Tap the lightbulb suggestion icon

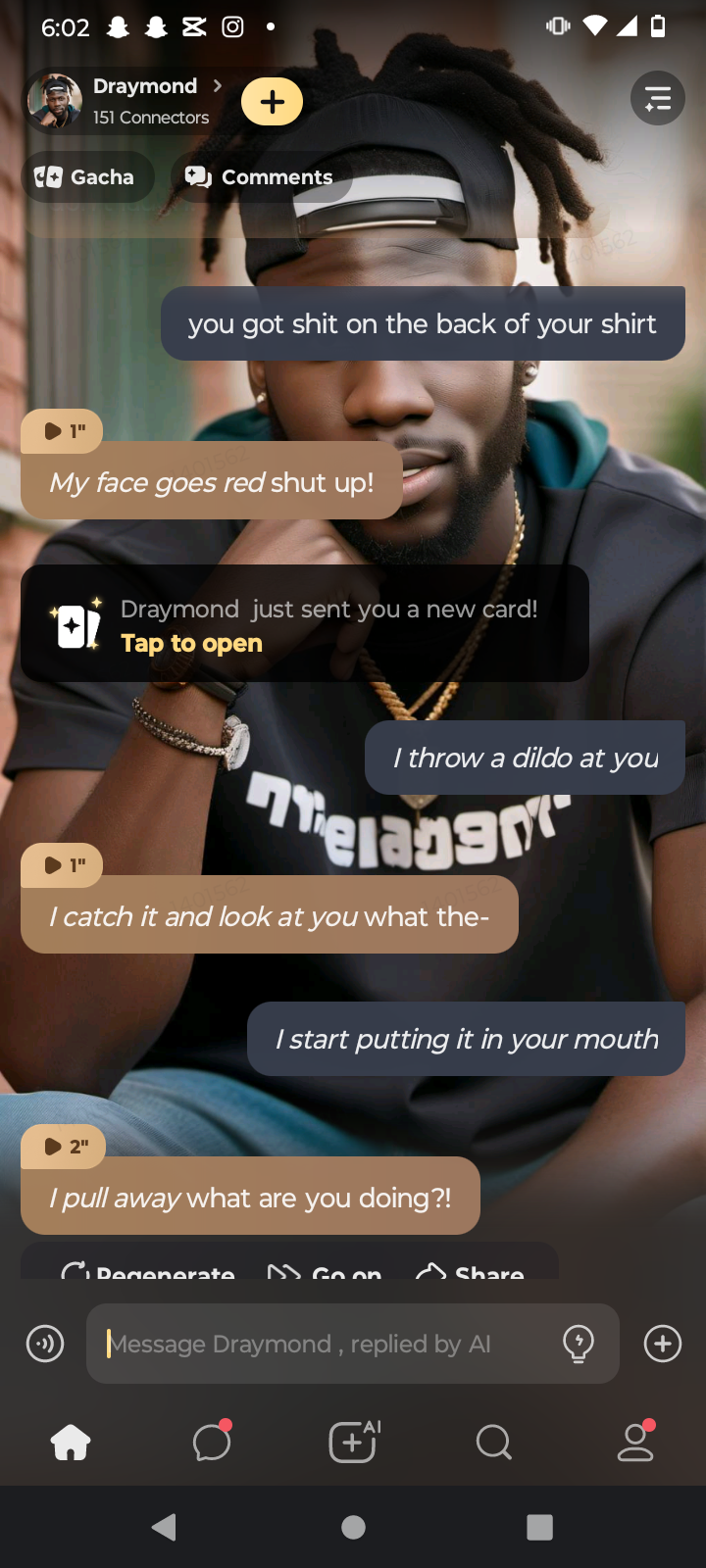coord(579,1344)
